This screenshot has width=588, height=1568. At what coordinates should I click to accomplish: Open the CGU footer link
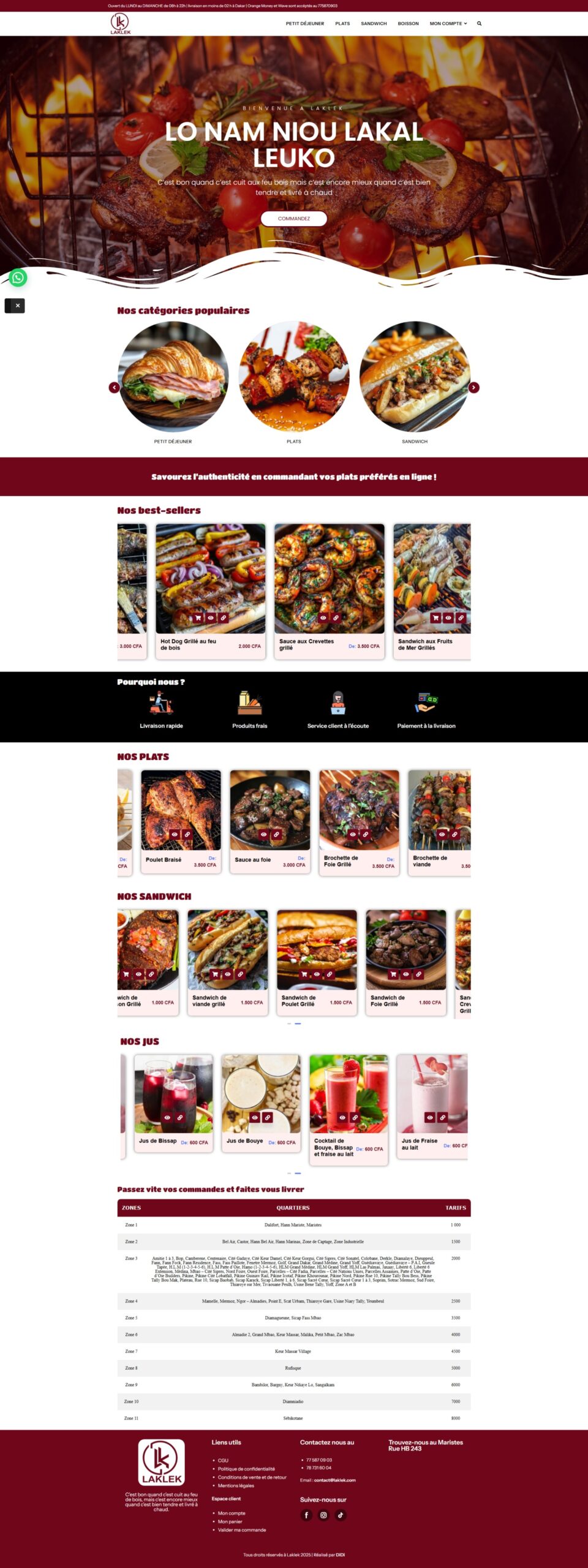[x=223, y=1460]
